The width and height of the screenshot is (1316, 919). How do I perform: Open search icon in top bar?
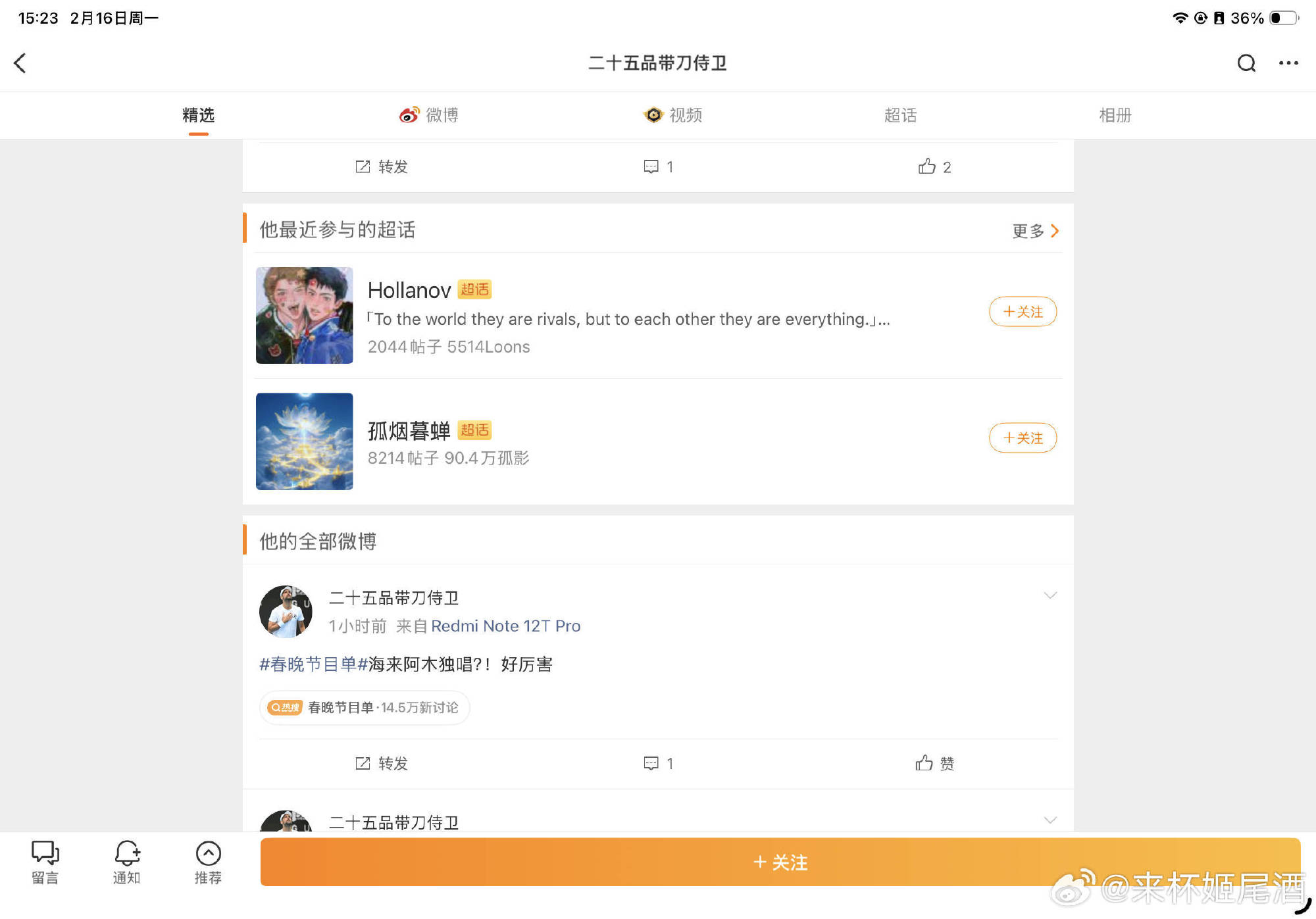coord(1246,63)
